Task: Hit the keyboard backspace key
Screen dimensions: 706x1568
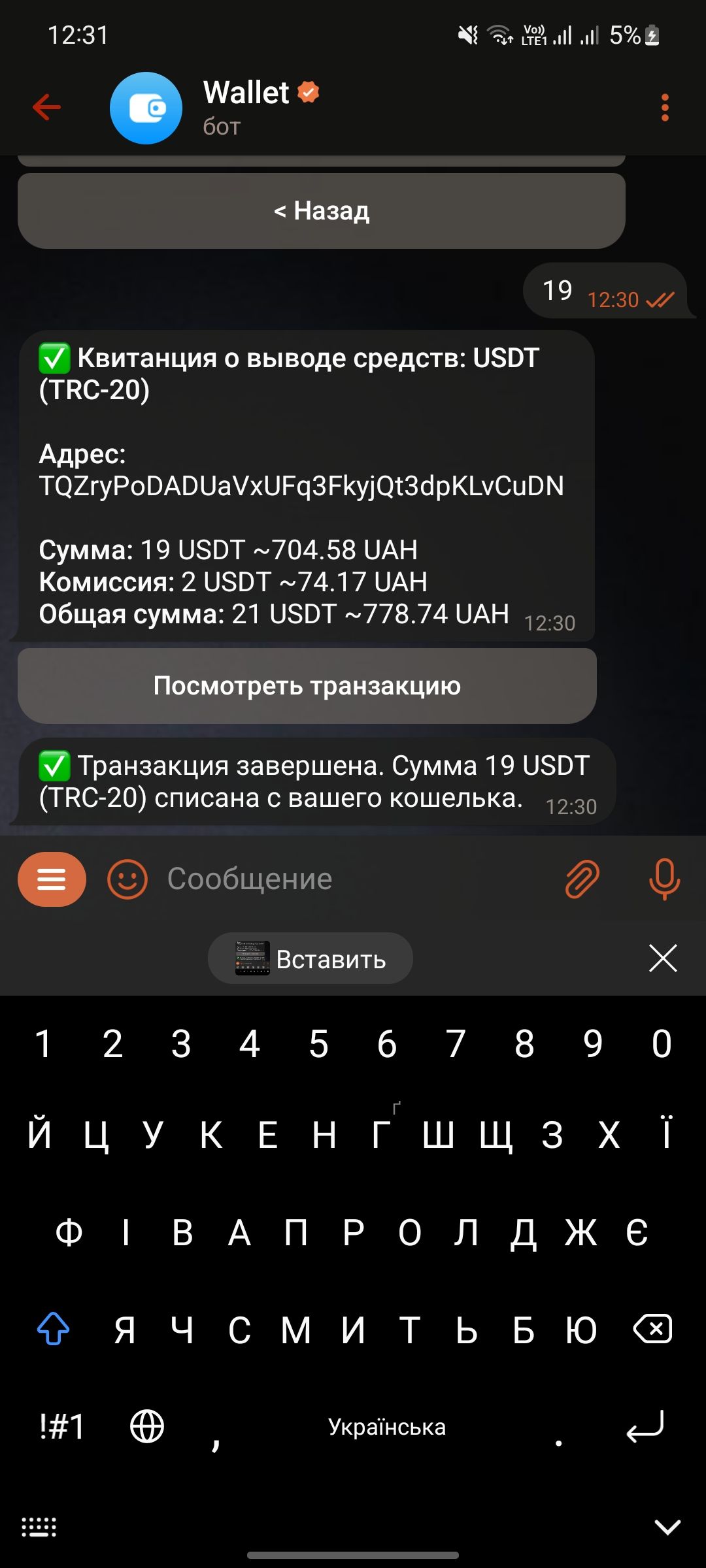Action: point(652,1329)
